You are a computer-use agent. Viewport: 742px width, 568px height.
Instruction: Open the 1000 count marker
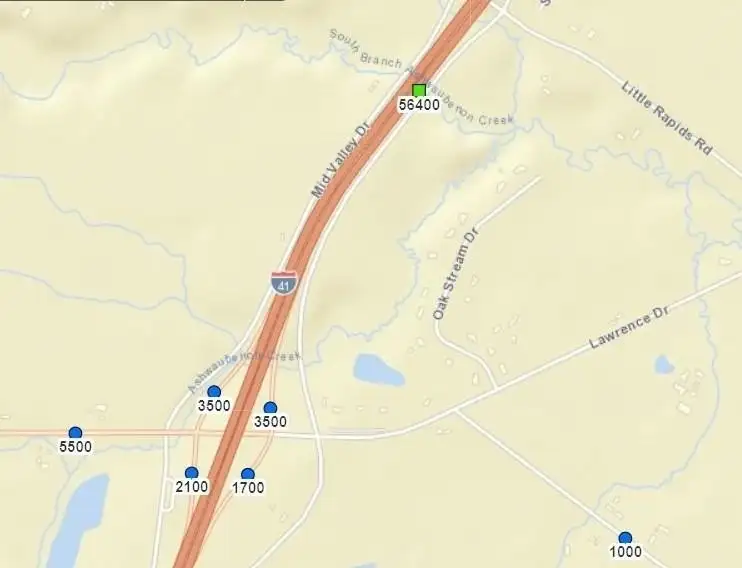coord(625,538)
